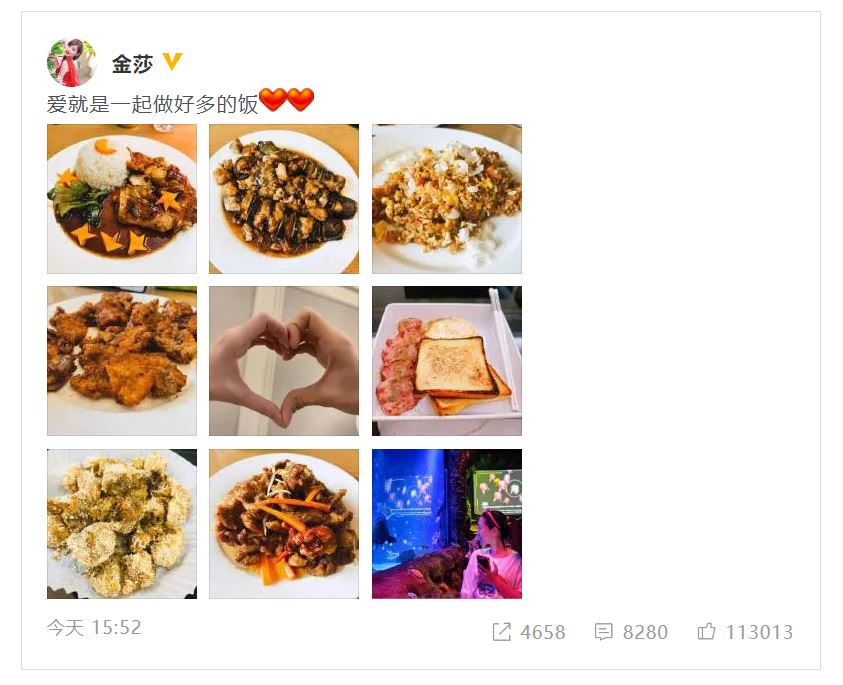Open the heart-shaped hands photo

[284, 361]
